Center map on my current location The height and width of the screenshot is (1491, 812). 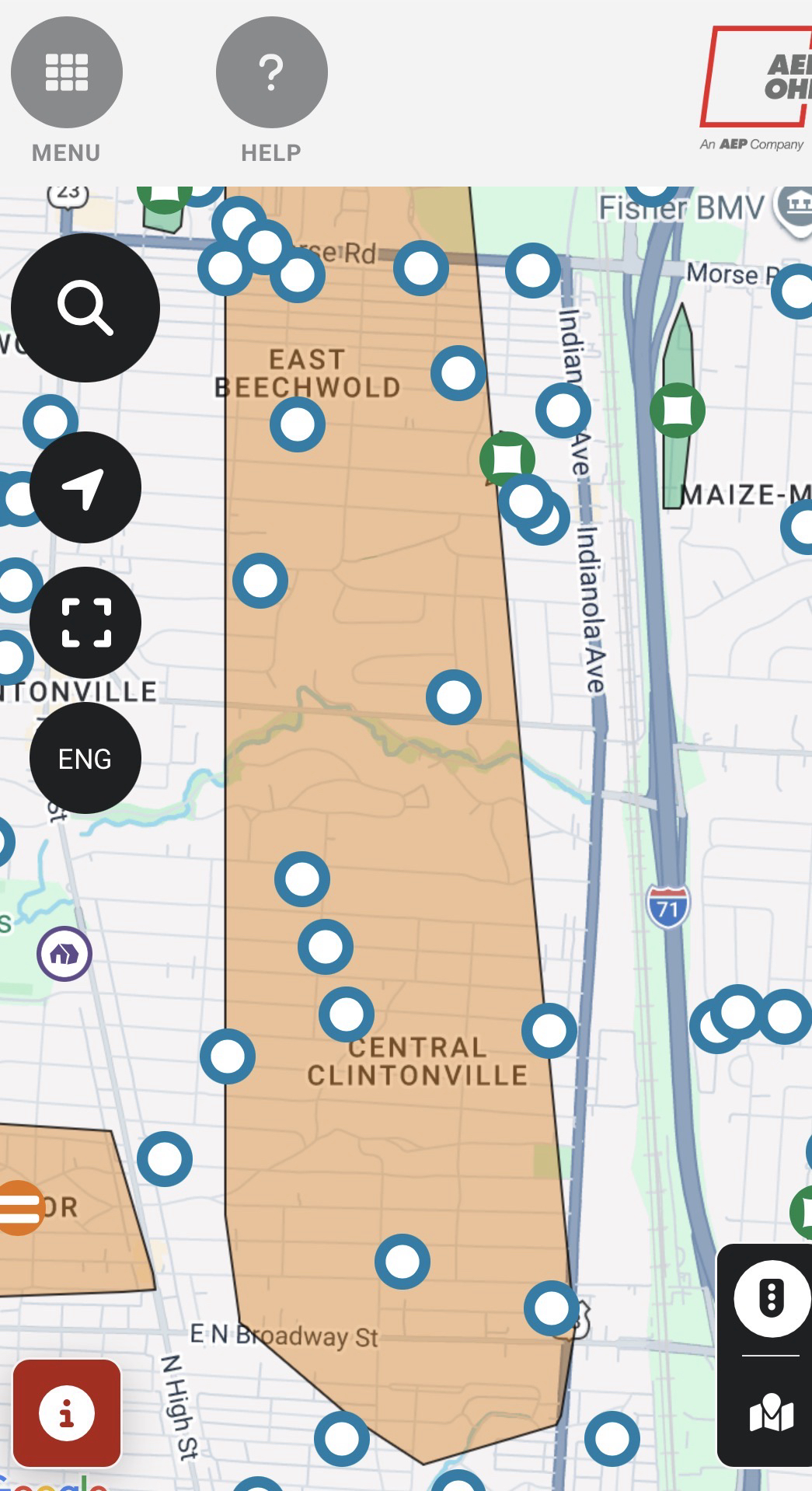tap(85, 487)
